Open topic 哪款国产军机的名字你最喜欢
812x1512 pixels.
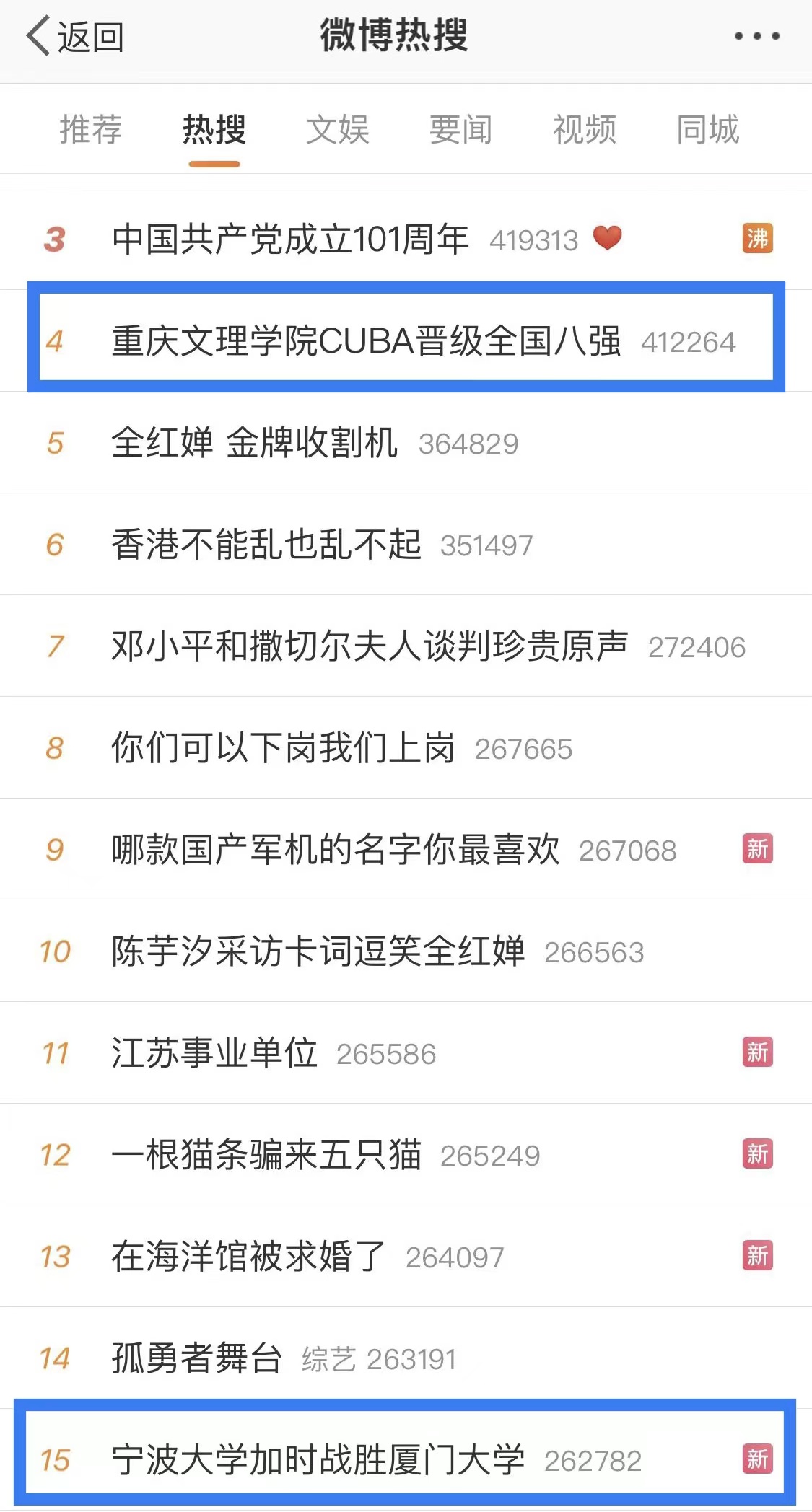click(335, 850)
